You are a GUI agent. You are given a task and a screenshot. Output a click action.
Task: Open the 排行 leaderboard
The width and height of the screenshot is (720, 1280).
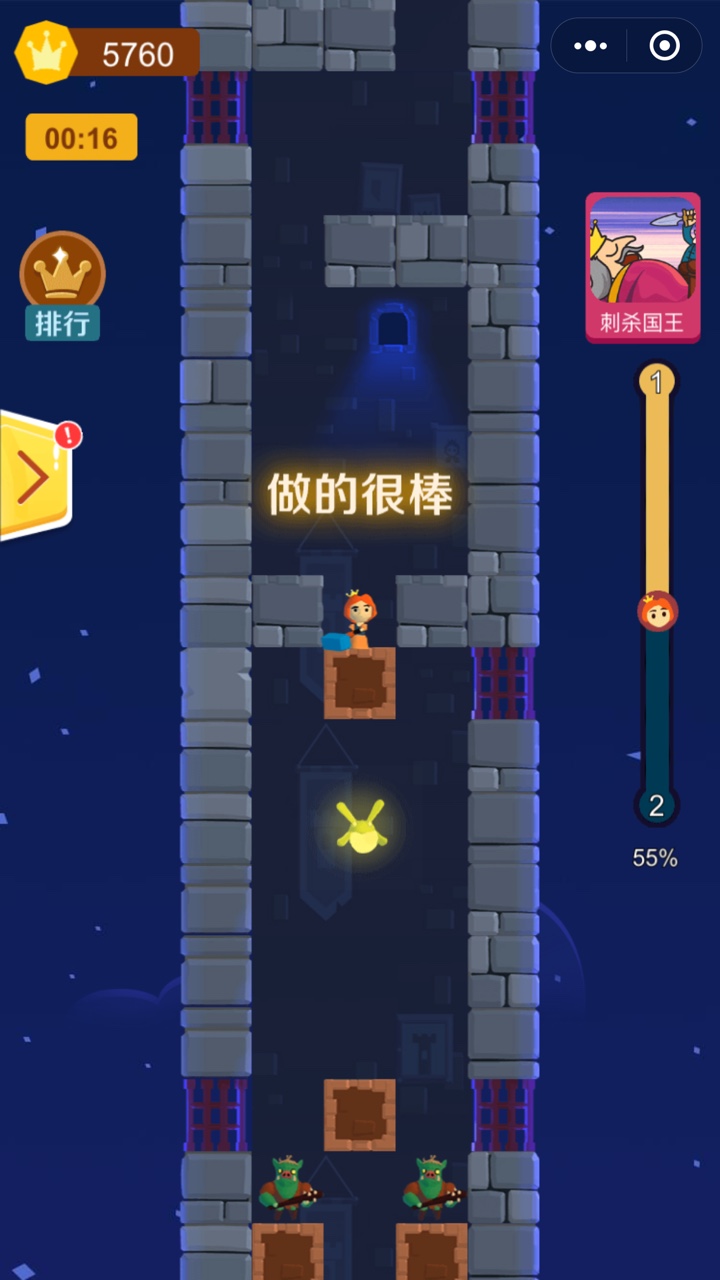tap(62, 286)
